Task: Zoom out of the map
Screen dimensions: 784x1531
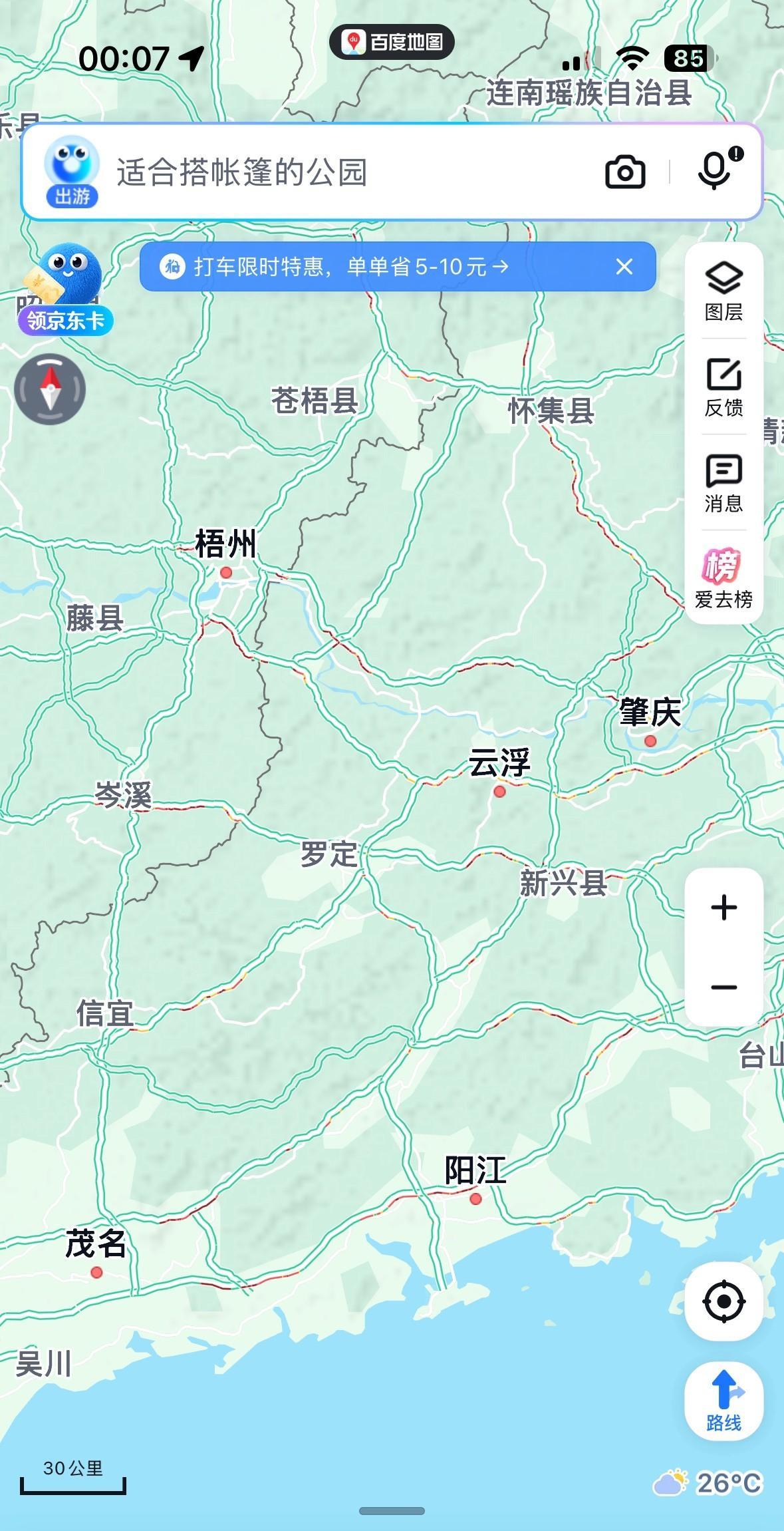Action: click(724, 987)
